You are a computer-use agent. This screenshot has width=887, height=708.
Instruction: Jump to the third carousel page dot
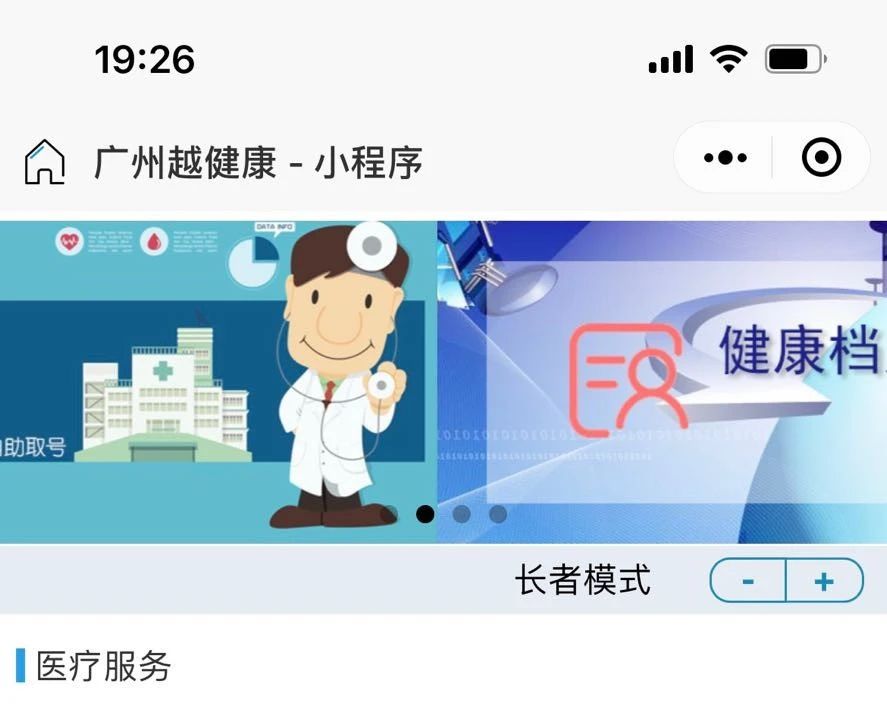click(x=461, y=514)
